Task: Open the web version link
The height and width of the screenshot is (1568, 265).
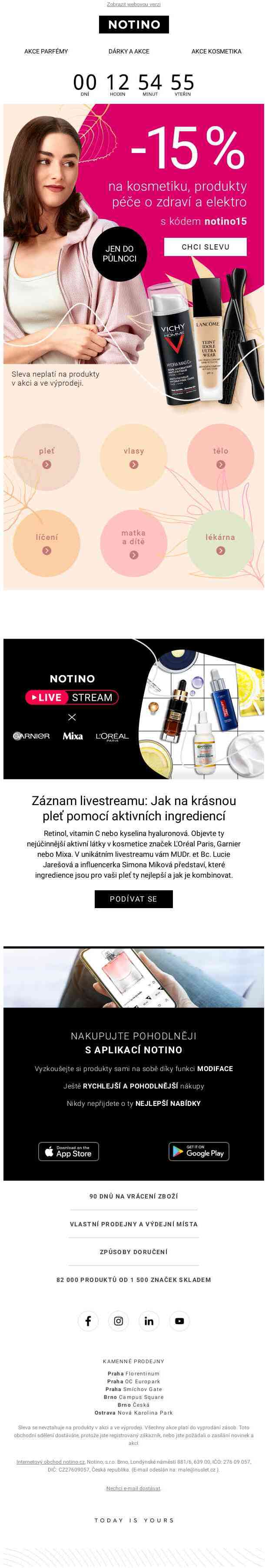Action: [133, 4]
